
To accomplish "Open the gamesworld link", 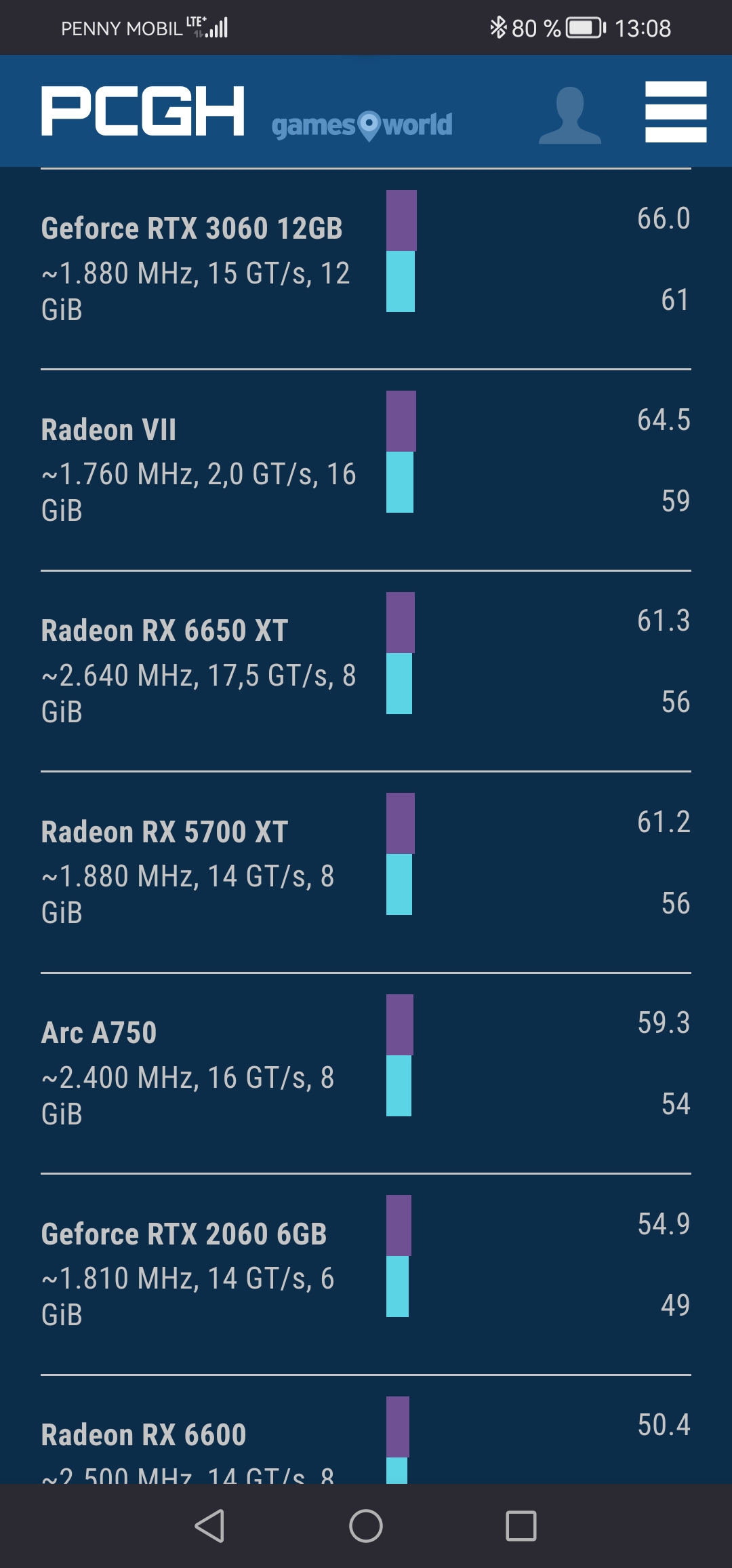I will [x=362, y=125].
